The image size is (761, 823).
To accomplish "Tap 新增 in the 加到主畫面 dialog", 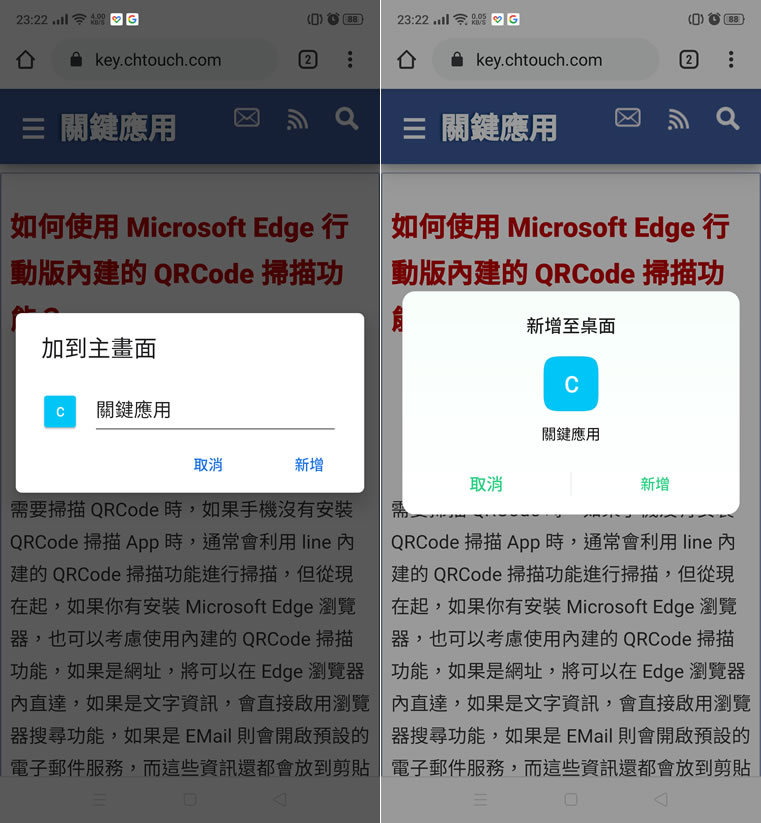I will click(x=309, y=465).
